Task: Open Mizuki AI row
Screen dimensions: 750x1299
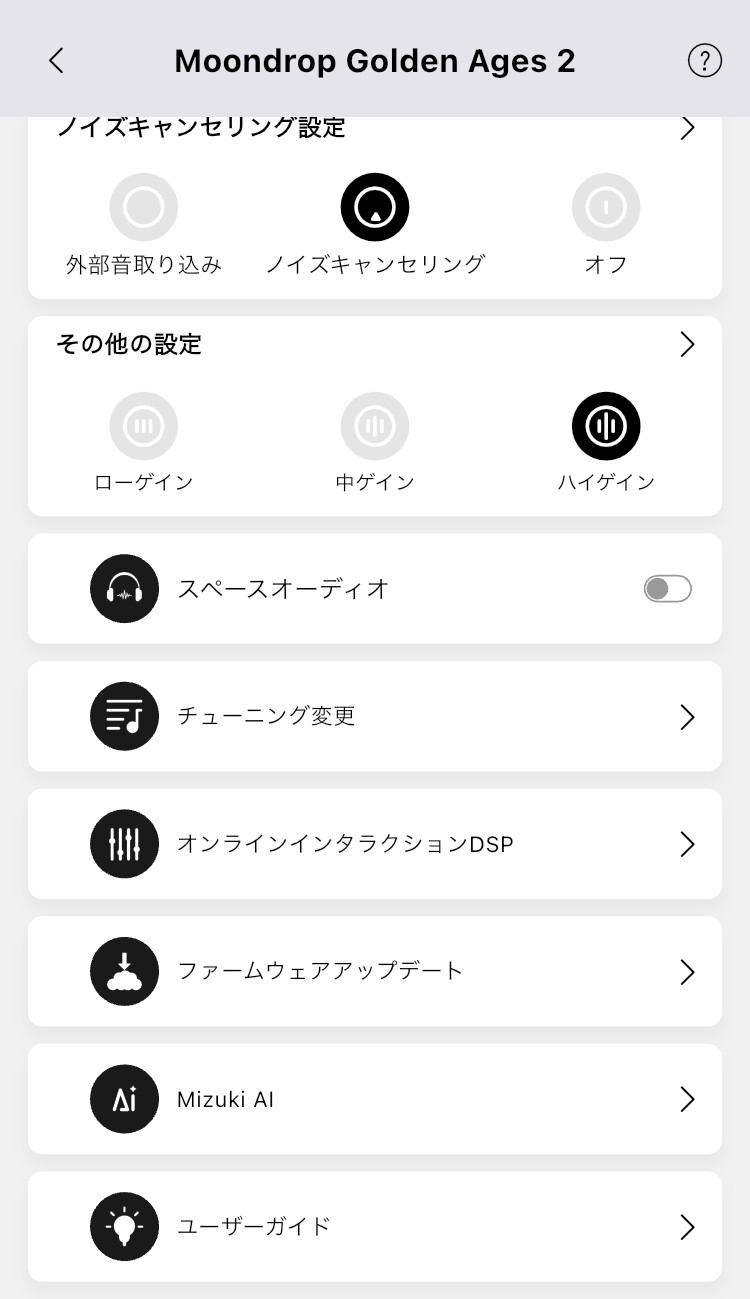Action: tap(375, 1099)
